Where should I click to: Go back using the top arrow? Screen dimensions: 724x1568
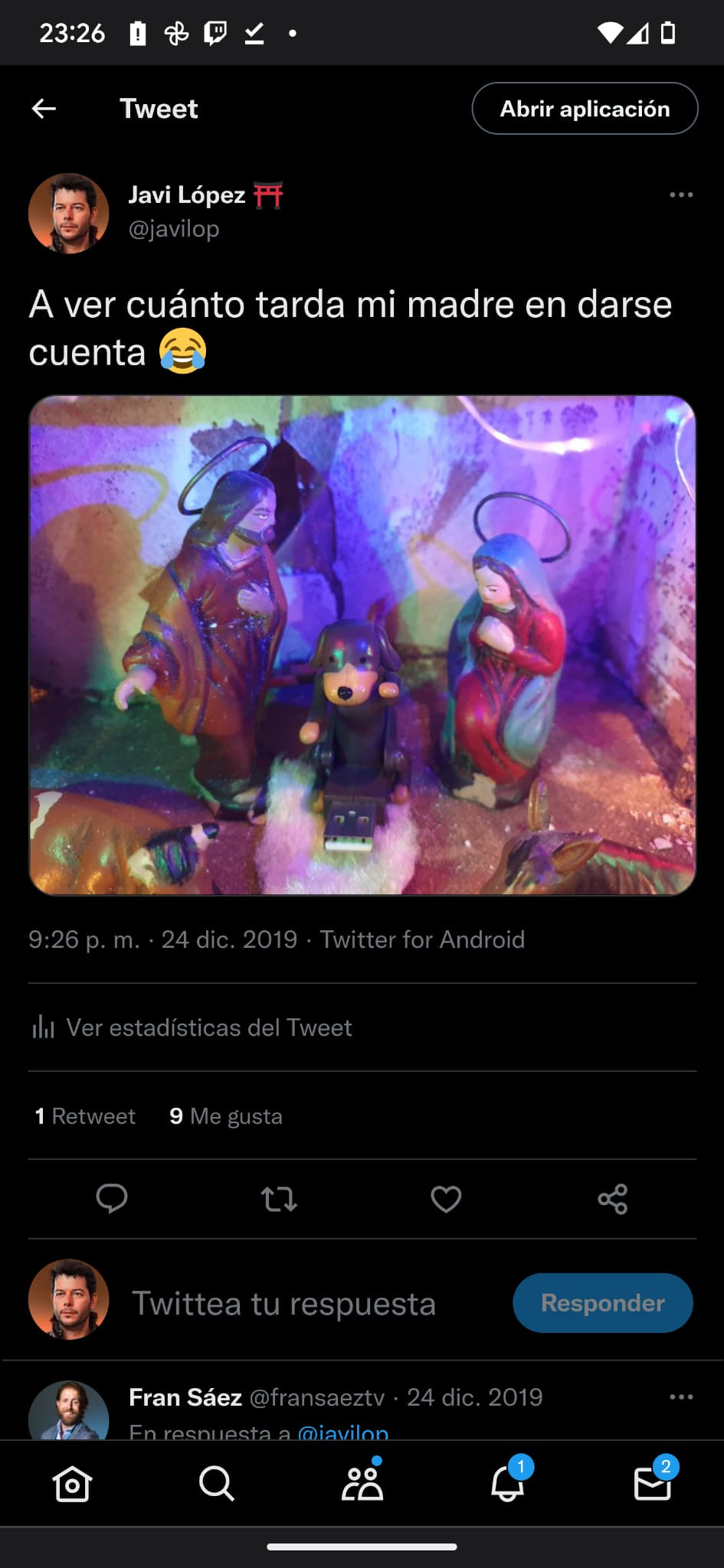(44, 109)
